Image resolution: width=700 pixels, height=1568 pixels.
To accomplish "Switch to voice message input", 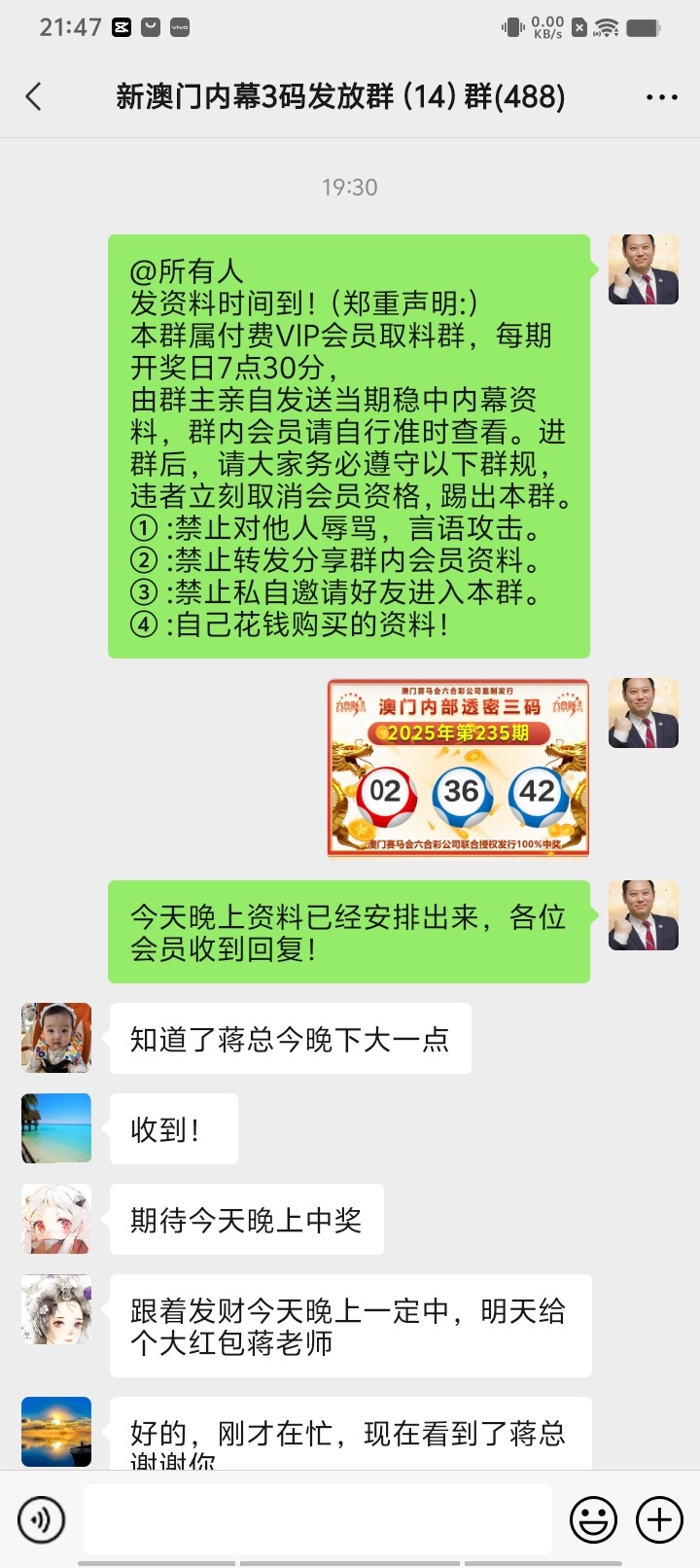I will (x=42, y=1518).
